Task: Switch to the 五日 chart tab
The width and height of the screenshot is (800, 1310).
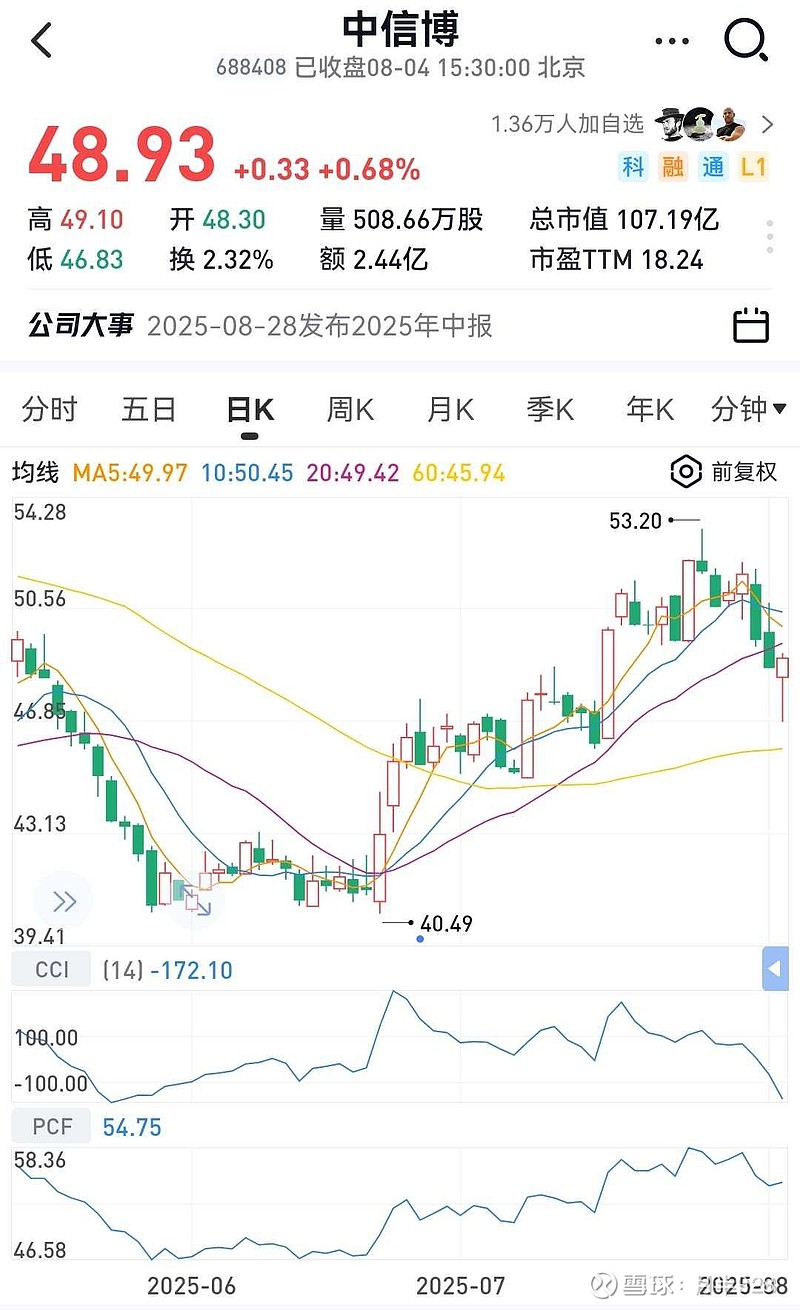Action: coord(149,409)
